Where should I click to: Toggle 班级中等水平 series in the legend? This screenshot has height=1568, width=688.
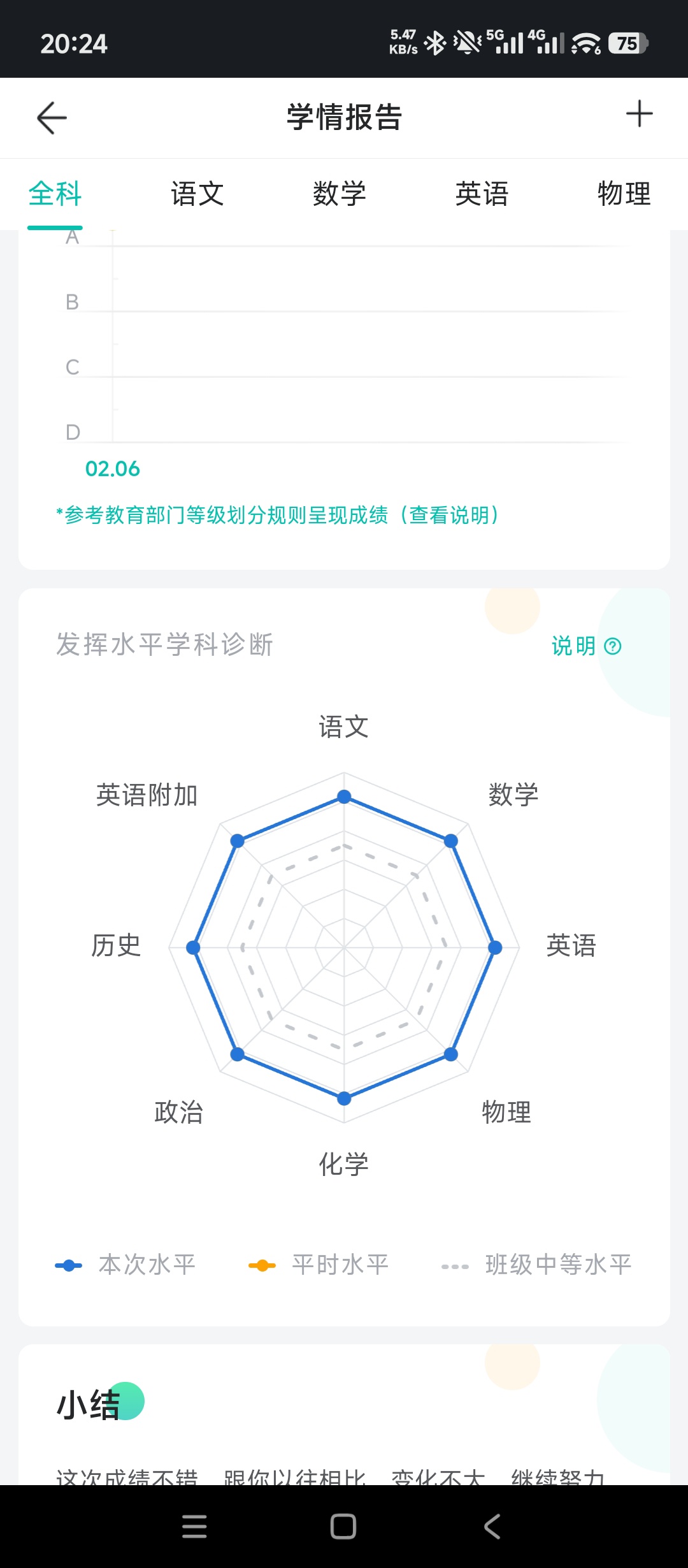(536, 1265)
